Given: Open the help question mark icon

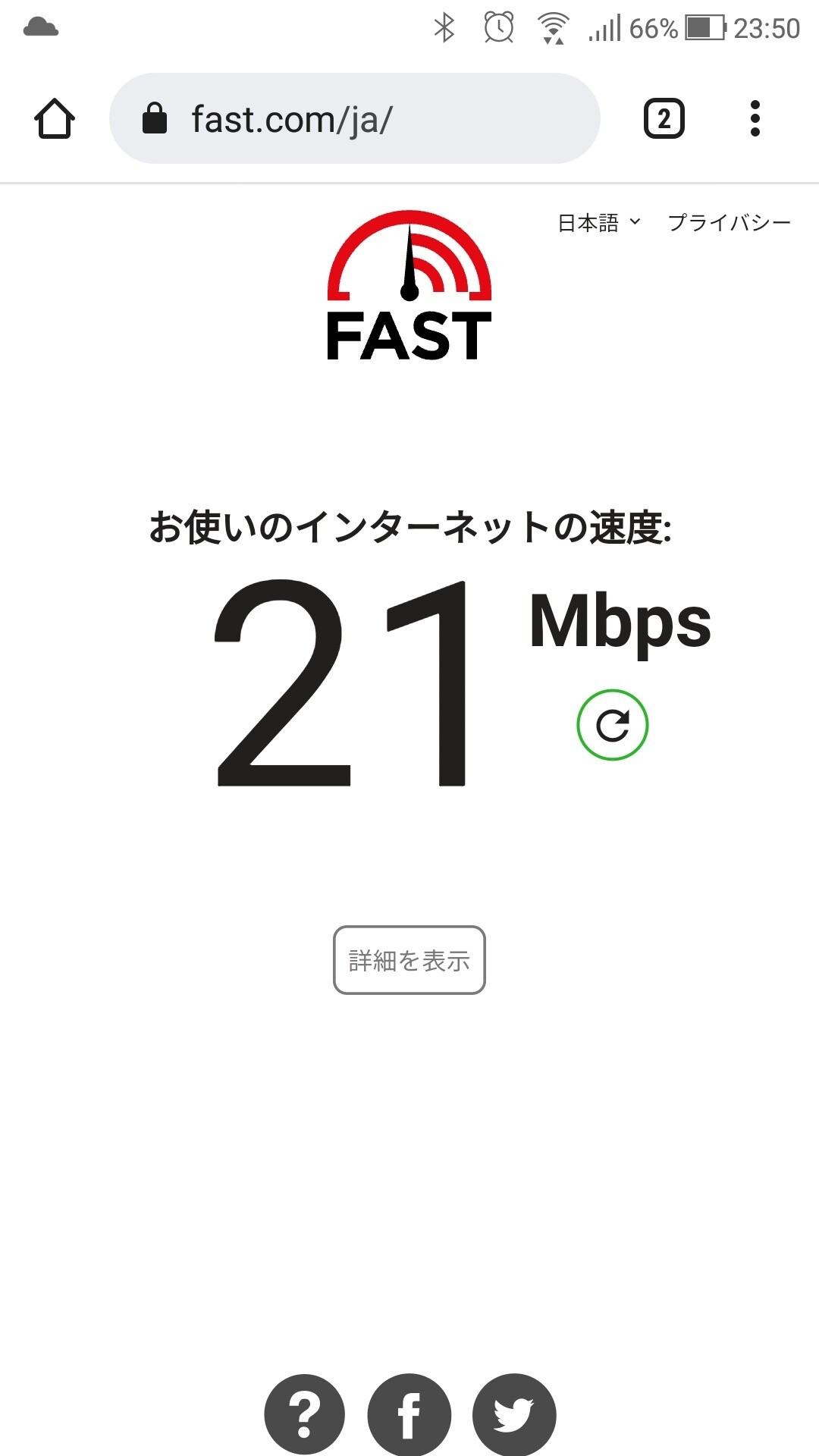Looking at the screenshot, I should point(305,1415).
